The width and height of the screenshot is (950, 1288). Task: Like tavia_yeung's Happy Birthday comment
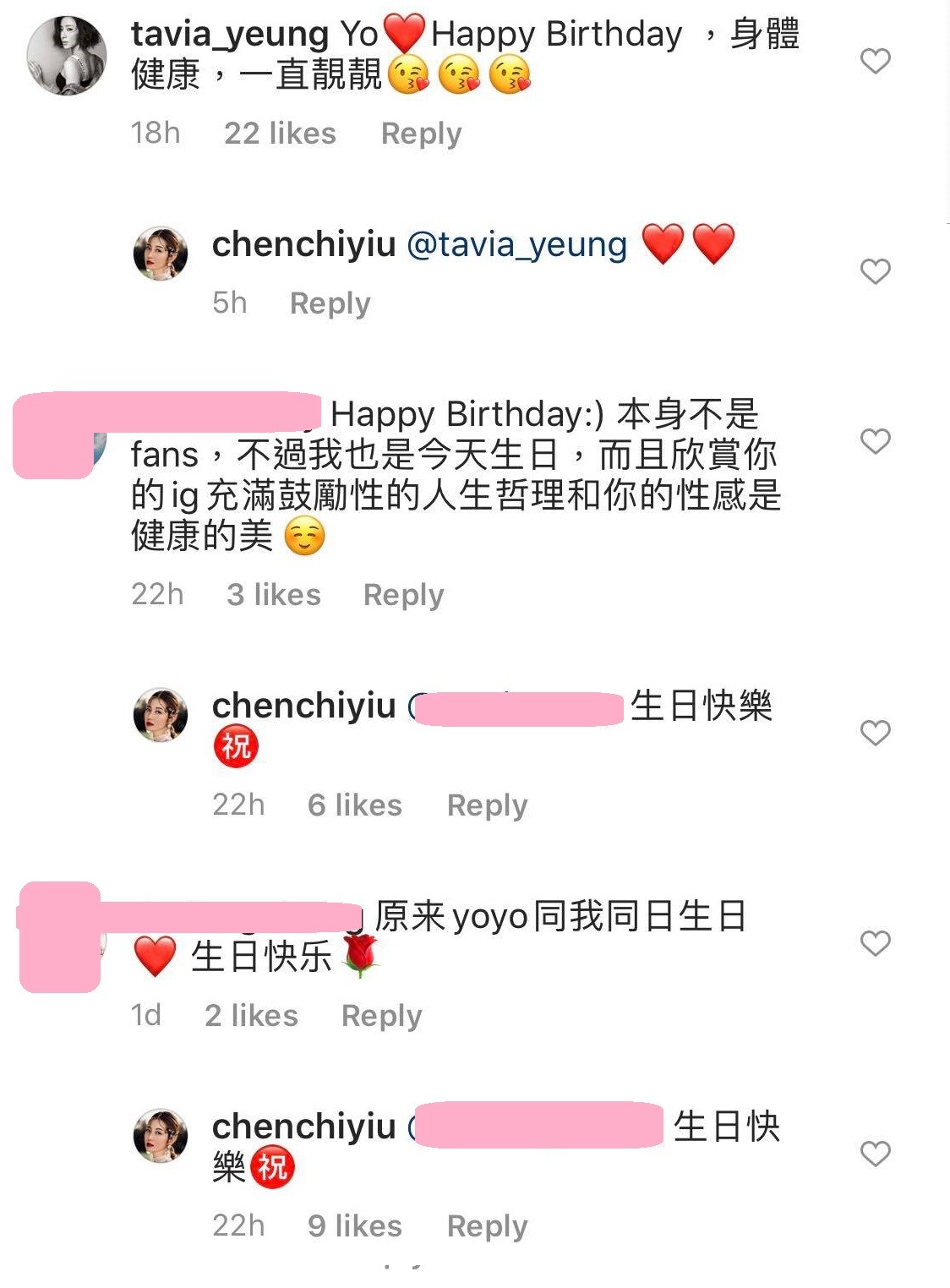[875, 61]
